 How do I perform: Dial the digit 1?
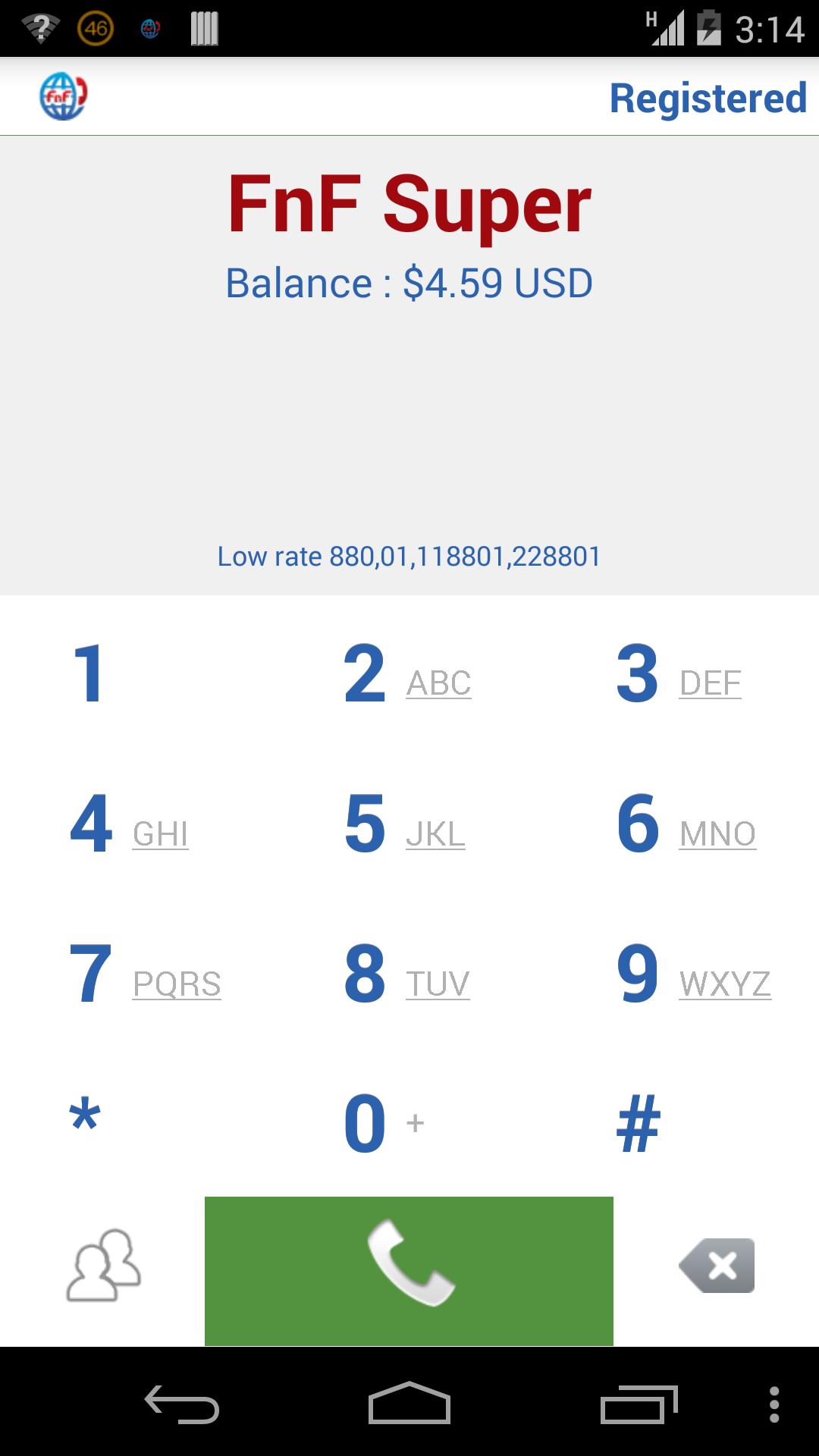click(x=89, y=673)
